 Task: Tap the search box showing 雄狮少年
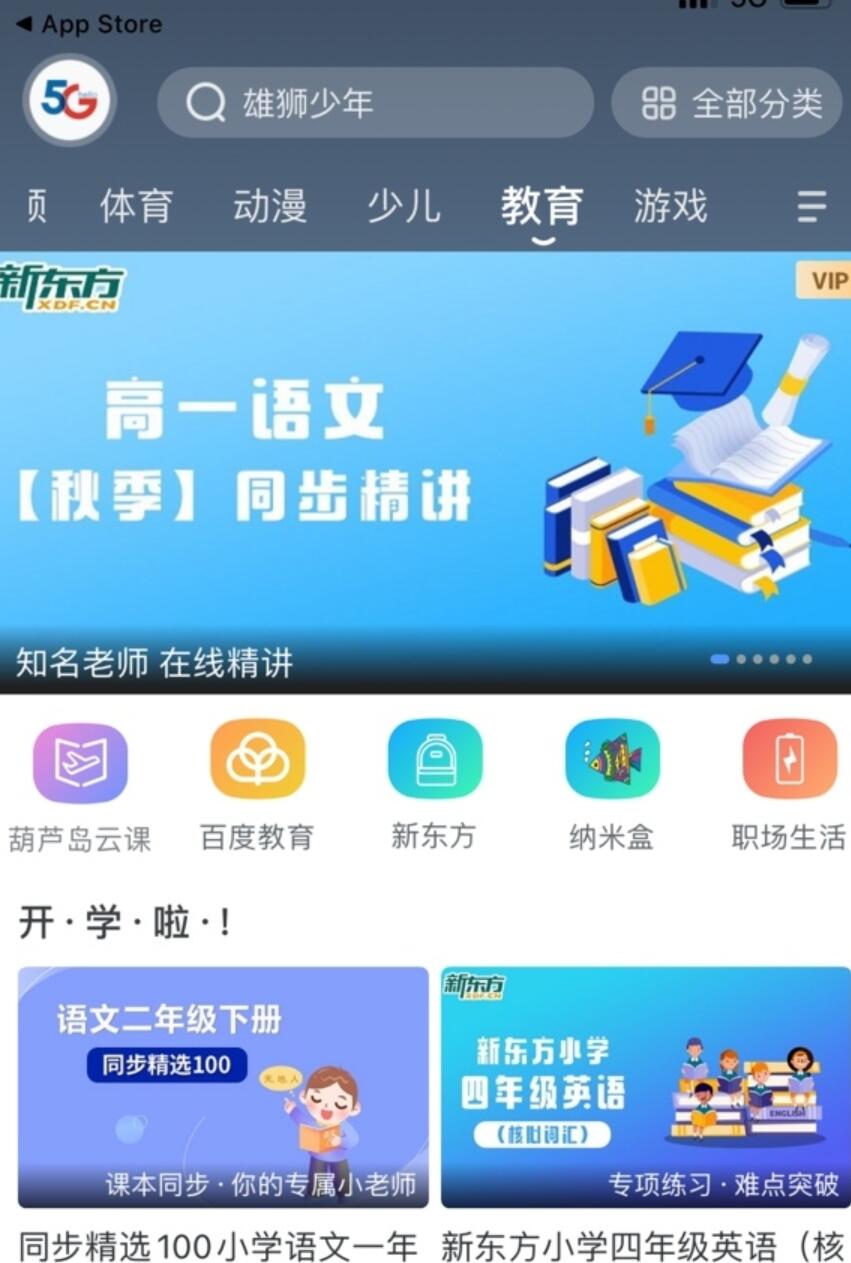375,103
